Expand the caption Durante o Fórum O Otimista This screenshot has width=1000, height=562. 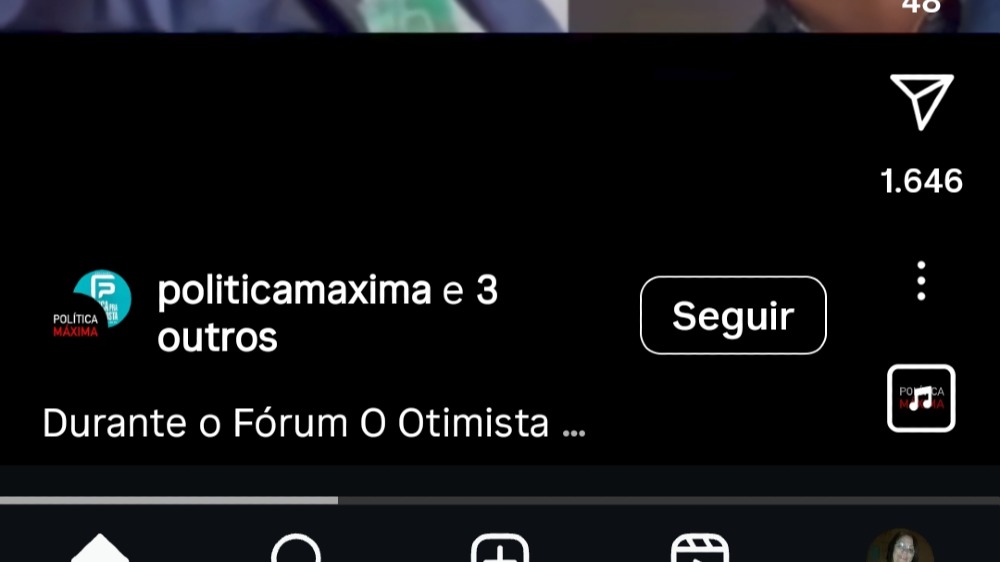(x=313, y=424)
